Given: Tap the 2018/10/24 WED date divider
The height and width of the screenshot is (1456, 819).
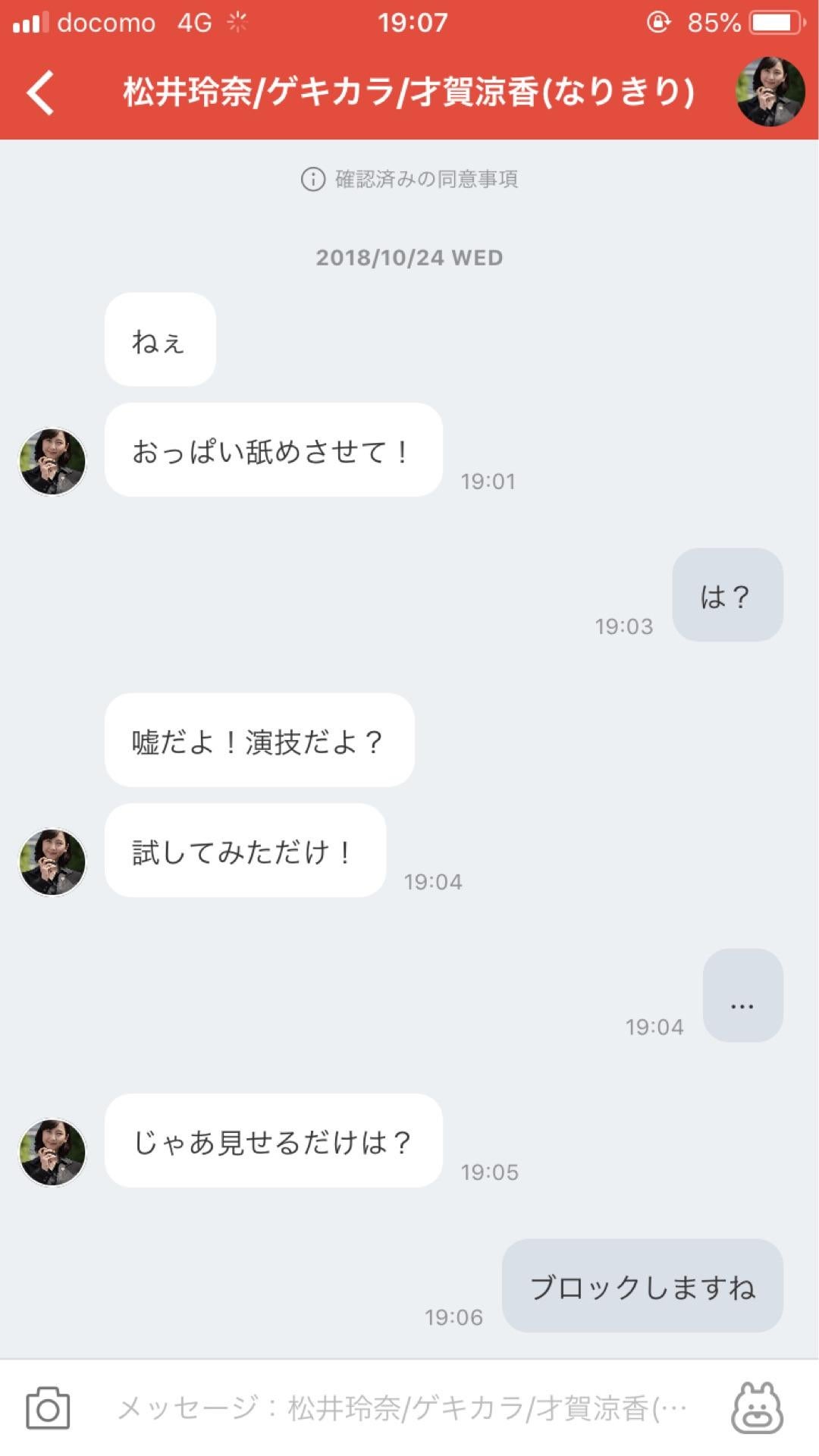Looking at the screenshot, I should coord(409,257).
